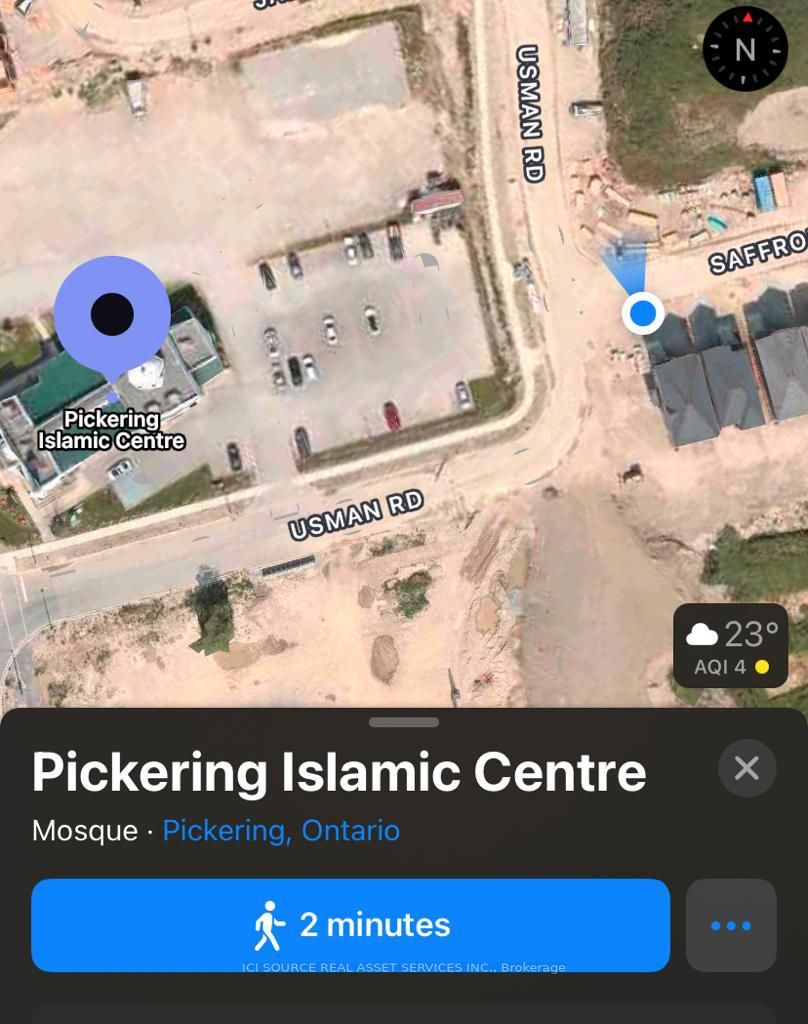Screen dimensions: 808x1024
Task: Tap the blue current location dot
Action: click(x=643, y=313)
